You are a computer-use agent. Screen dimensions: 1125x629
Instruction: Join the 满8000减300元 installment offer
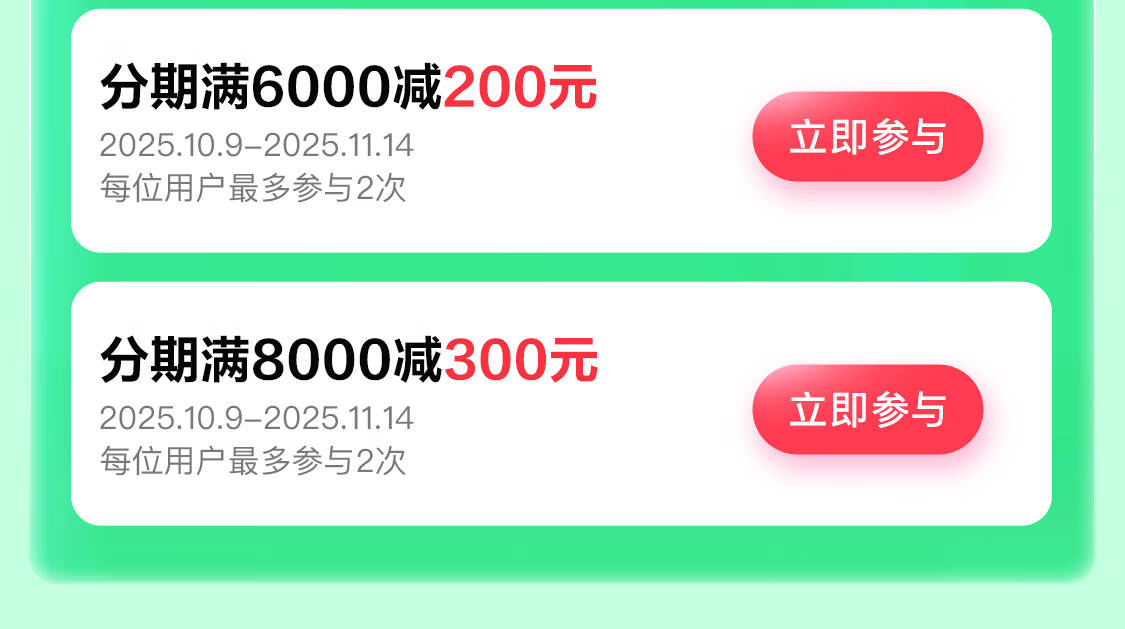(867, 410)
